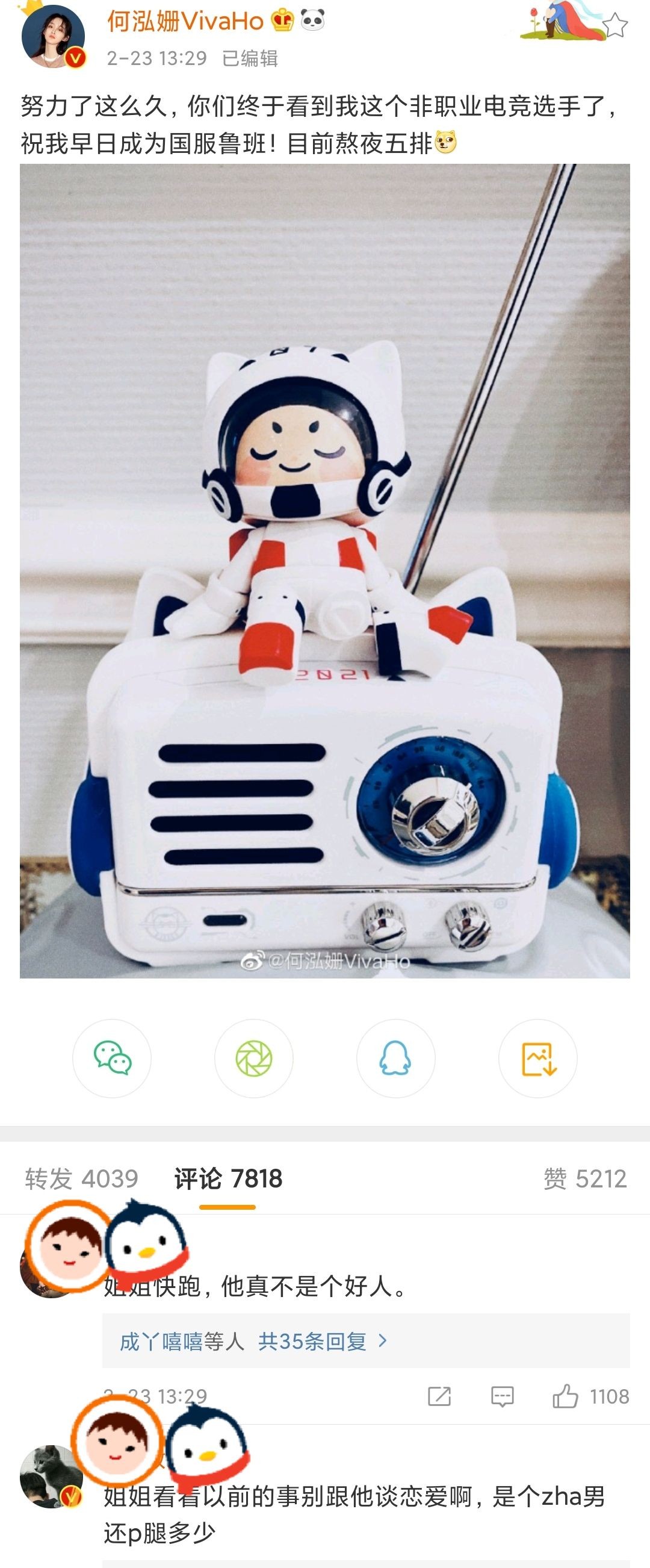
Task: Open the second commenter's cat avatar
Action: 50,1476
